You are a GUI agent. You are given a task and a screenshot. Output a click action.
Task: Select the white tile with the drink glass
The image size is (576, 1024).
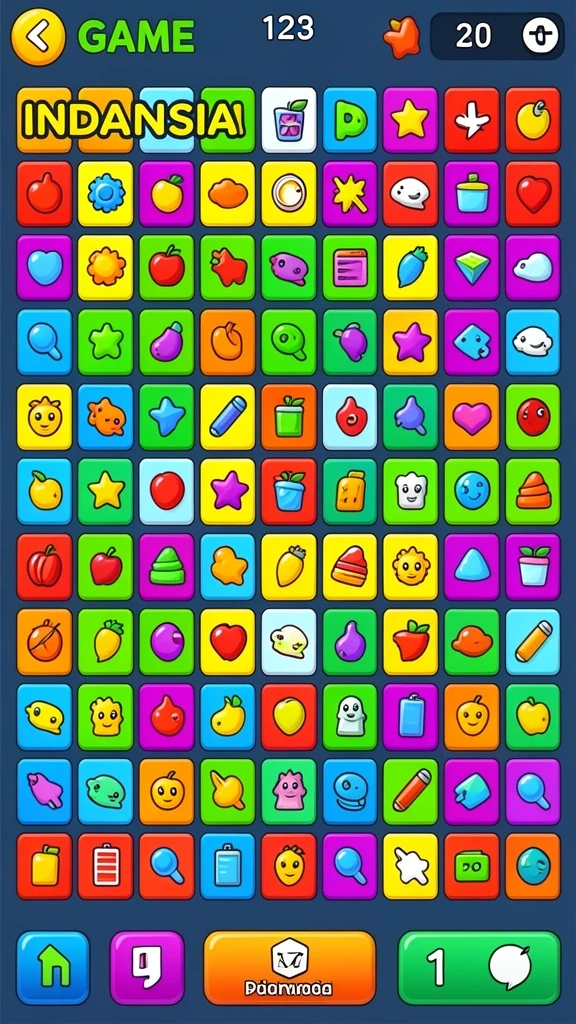pos(289,120)
